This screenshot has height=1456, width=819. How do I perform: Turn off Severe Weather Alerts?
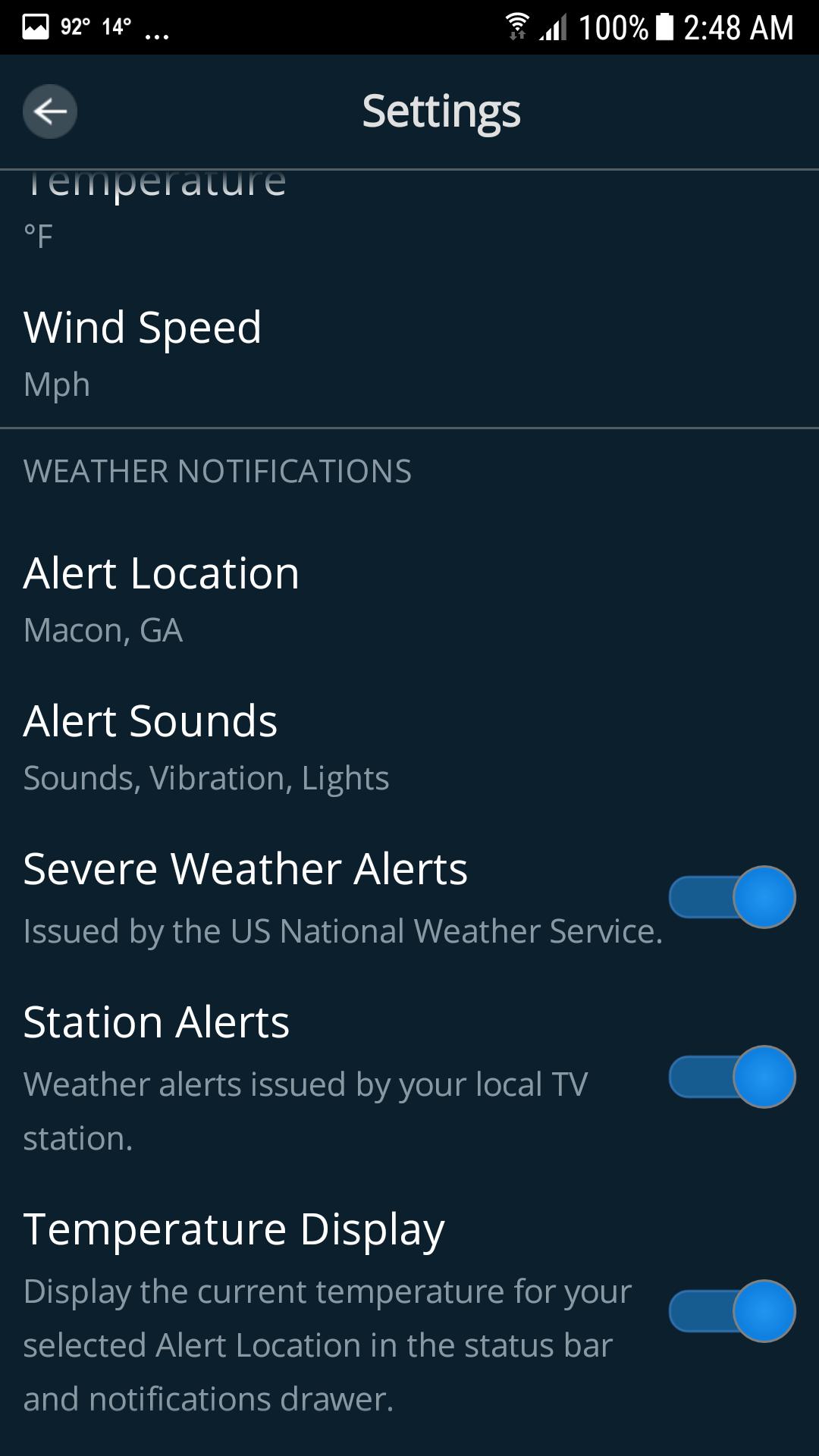731,897
